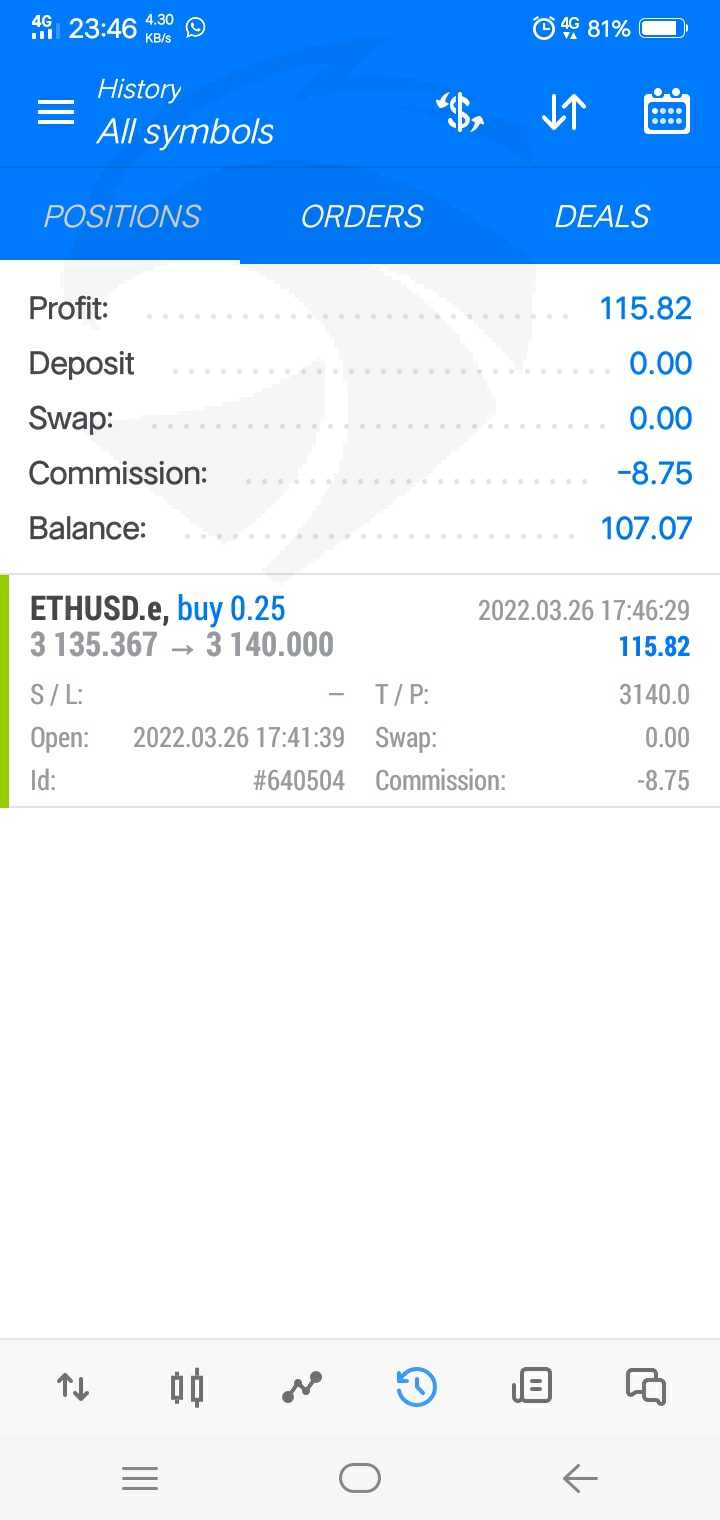
Task: Open the hamburger side menu
Action: (56, 112)
